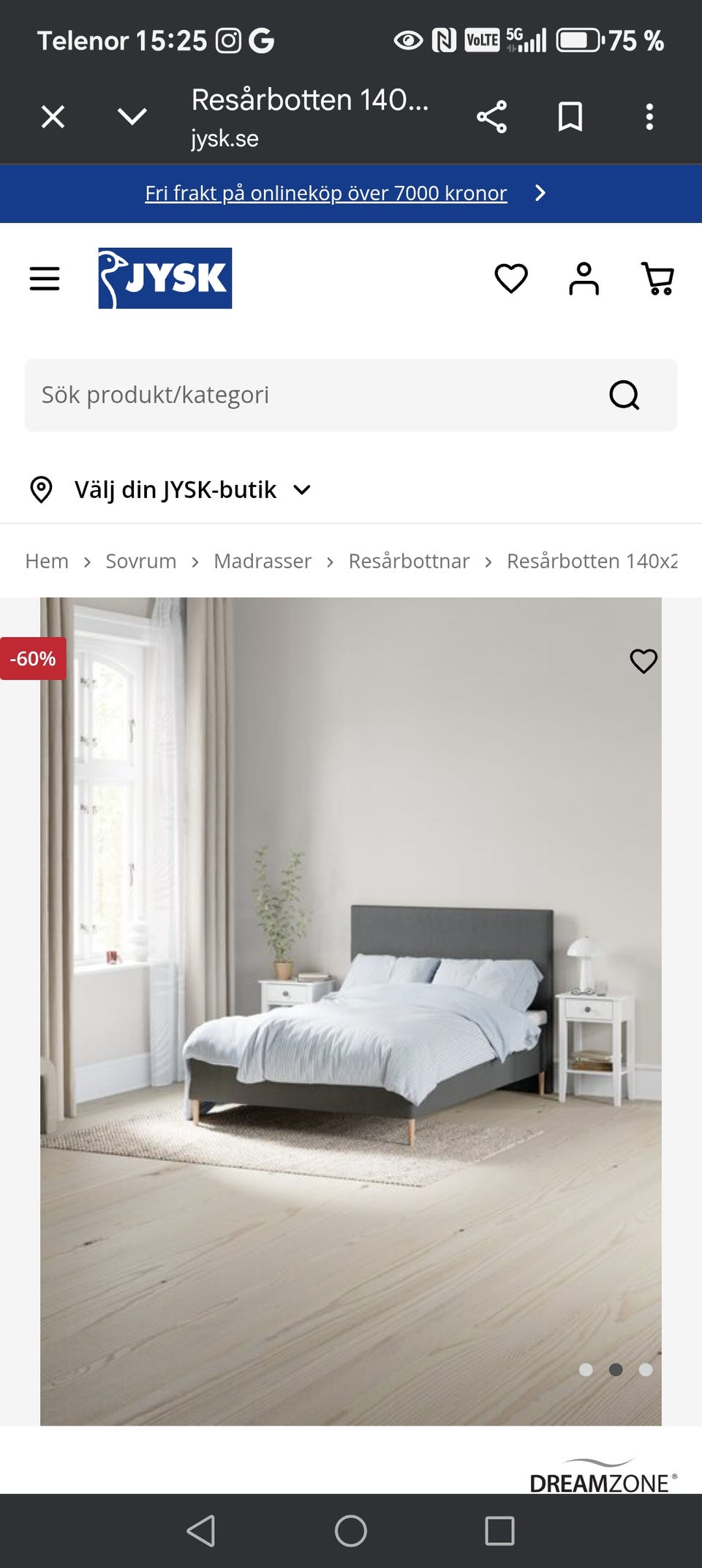Viewport: 702px width, 1568px height.
Task: Expand page details with the down chevron
Action: tap(130, 116)
